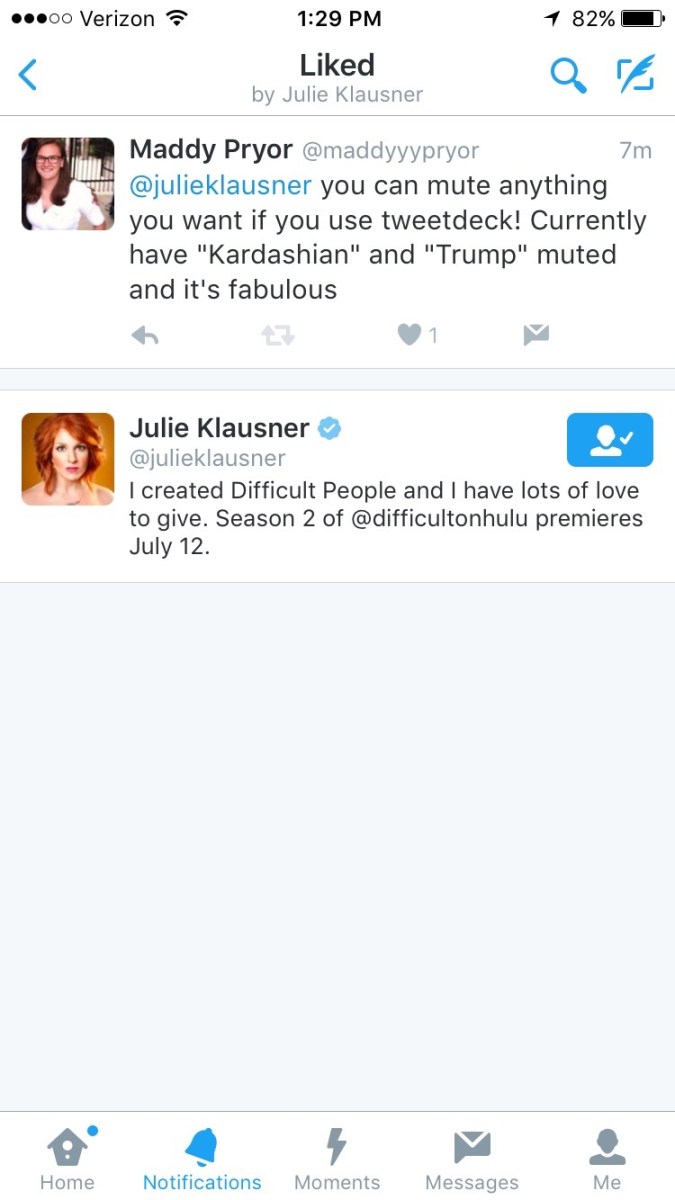This screenshot has width=675, height=1200.
Task: Open Maddy Pryor's profile picture
Action: click(x=68, y=184)
